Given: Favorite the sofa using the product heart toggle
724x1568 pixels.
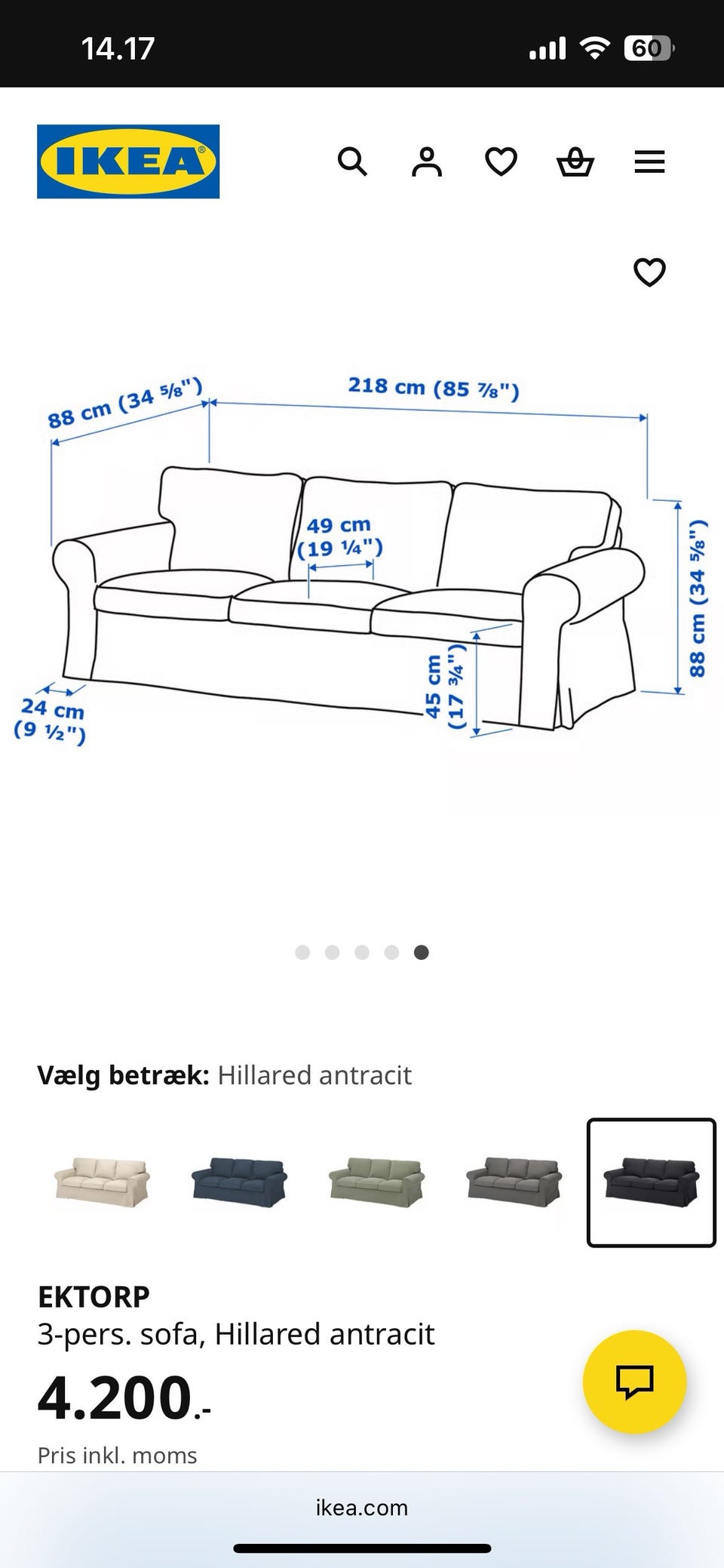Looking at the screenshot, I should [x=649, y=272].
